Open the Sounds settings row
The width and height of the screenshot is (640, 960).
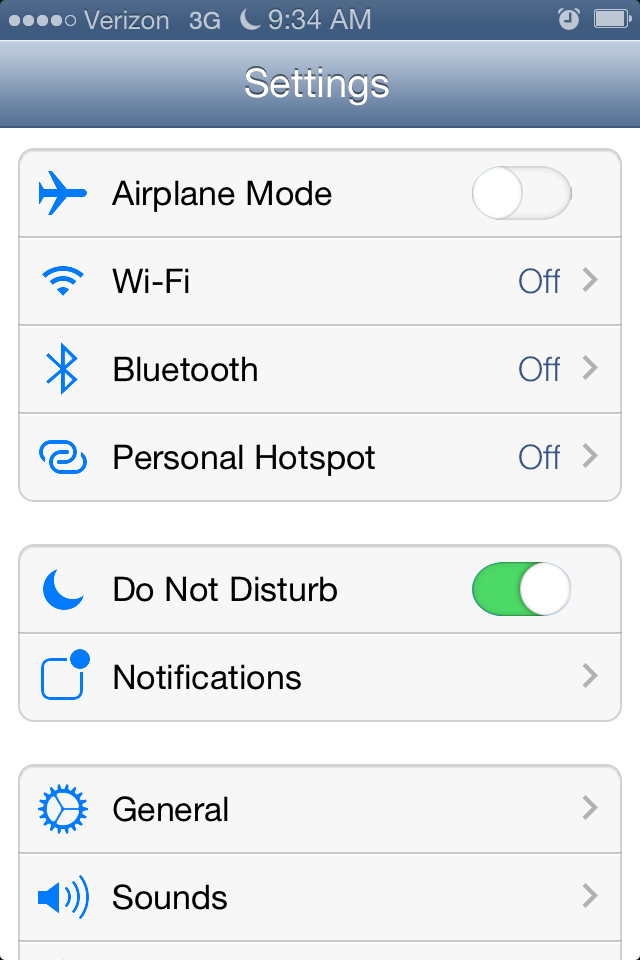(x=320, y=897)
